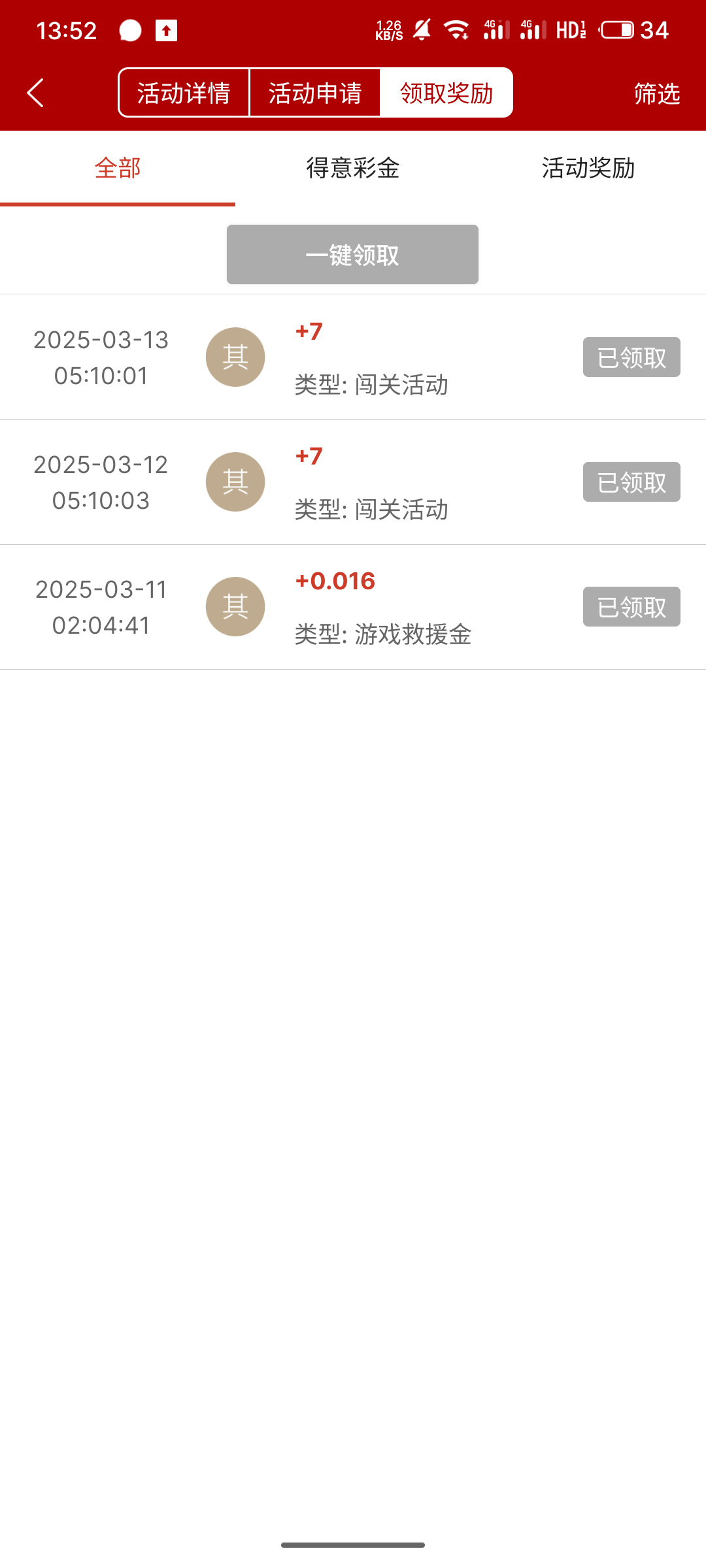Tap 已领取 for the 游戏救援金 reward
This screenshot has width=706, height=1568.
point(631,607)
